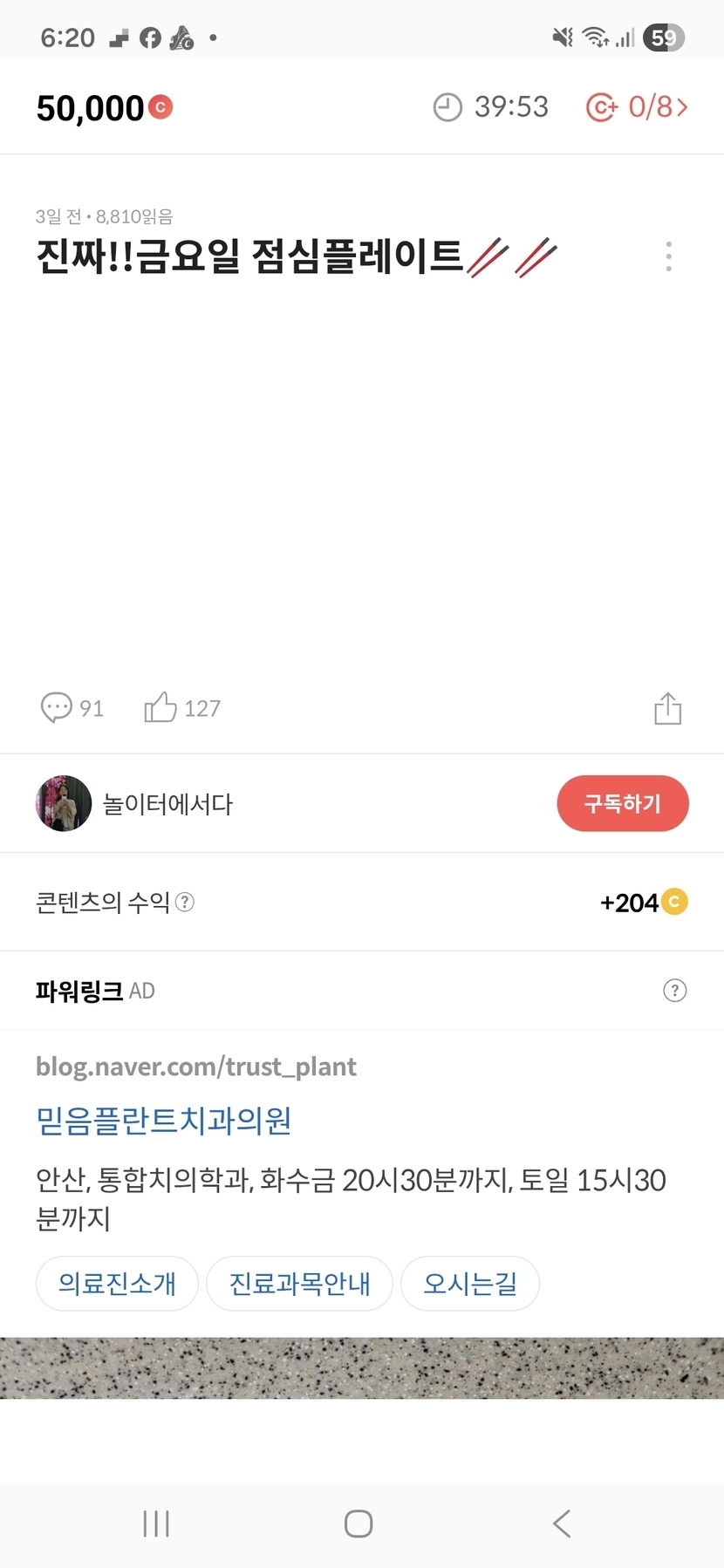Open the post's three-dot overflow menu
Viewport: 724px width, 1568px height.
(668, 256)
